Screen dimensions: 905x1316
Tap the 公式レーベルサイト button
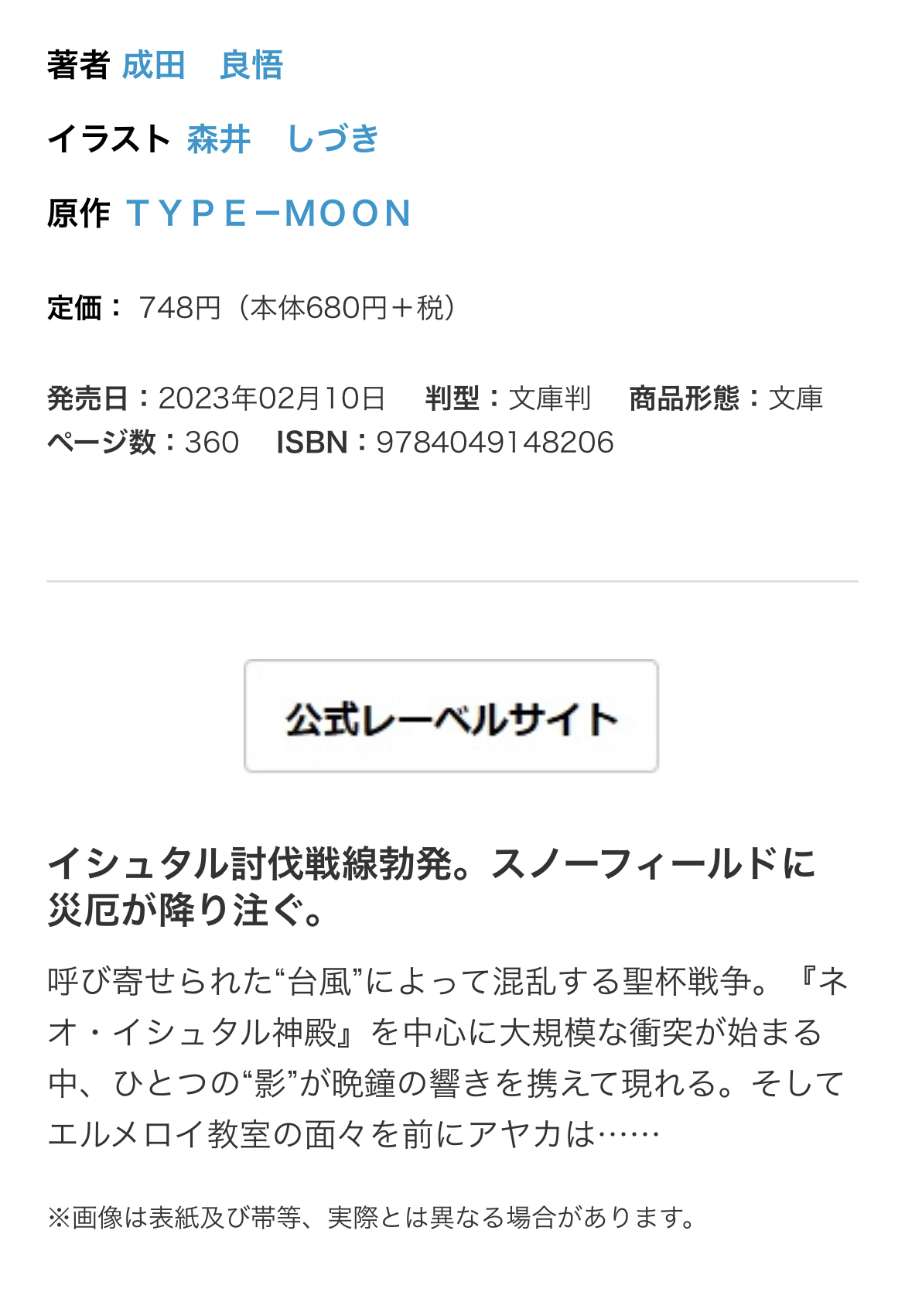coord(451,716)
